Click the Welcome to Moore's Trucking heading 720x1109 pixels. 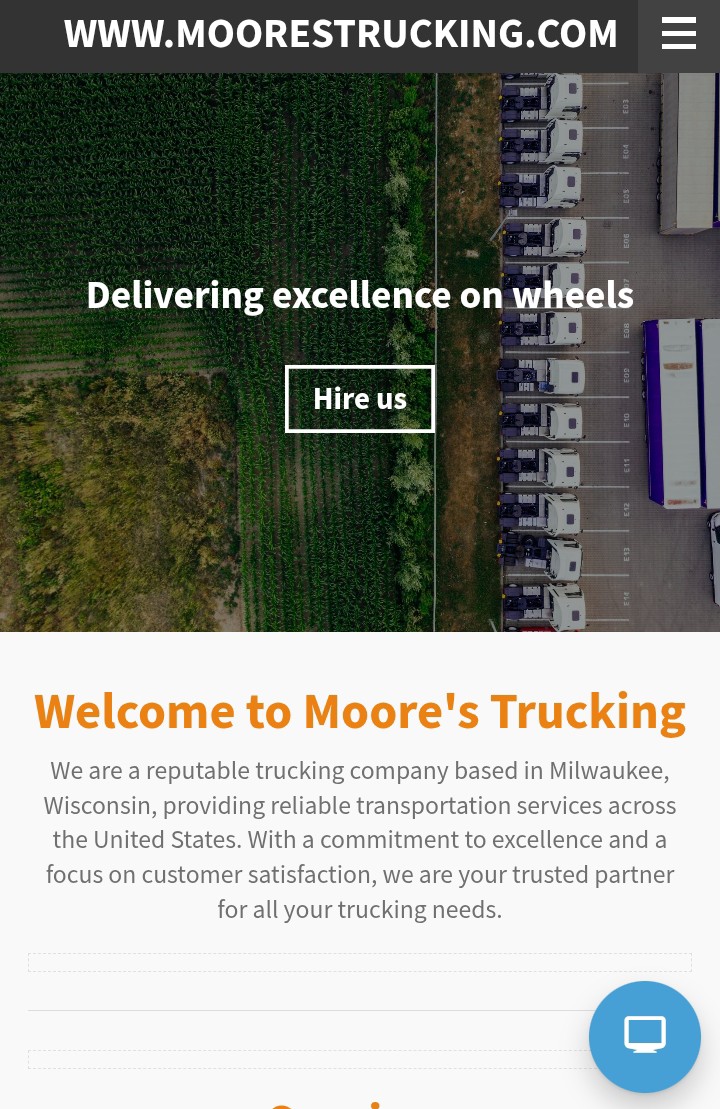(360, 710)
